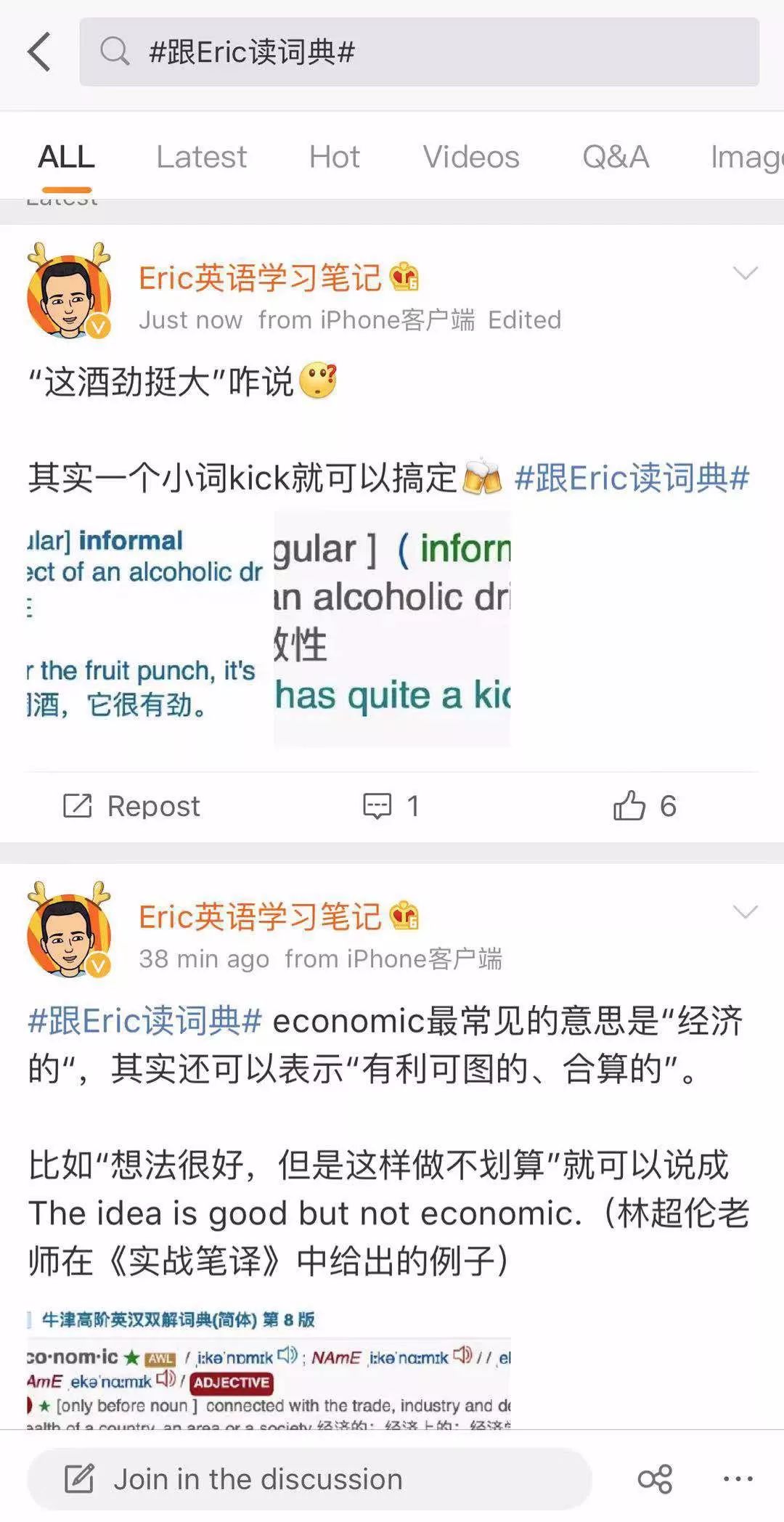Select the Q&A tab
The width and height of the screenshot is (784, 1522).
[616, 157]
